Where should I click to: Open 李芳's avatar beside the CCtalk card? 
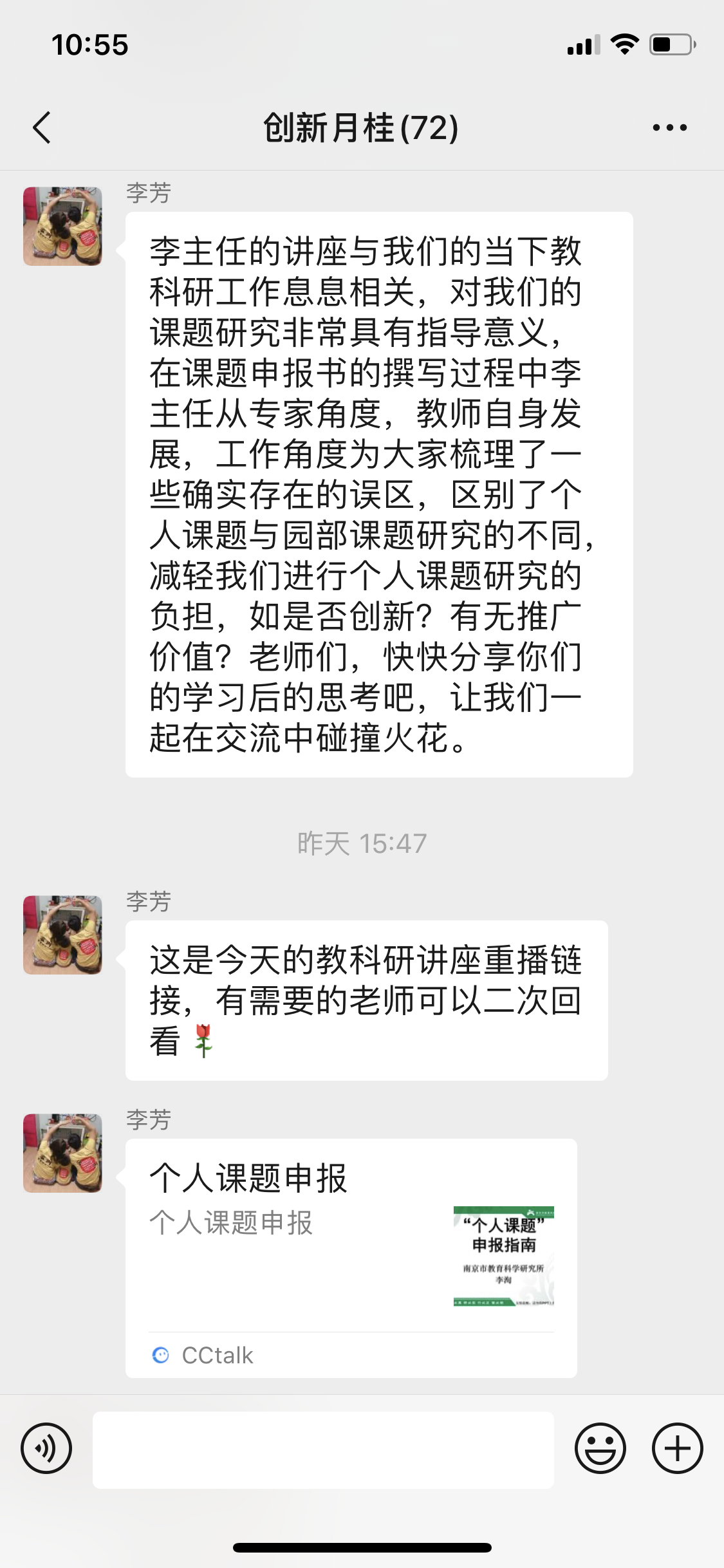62,1153
